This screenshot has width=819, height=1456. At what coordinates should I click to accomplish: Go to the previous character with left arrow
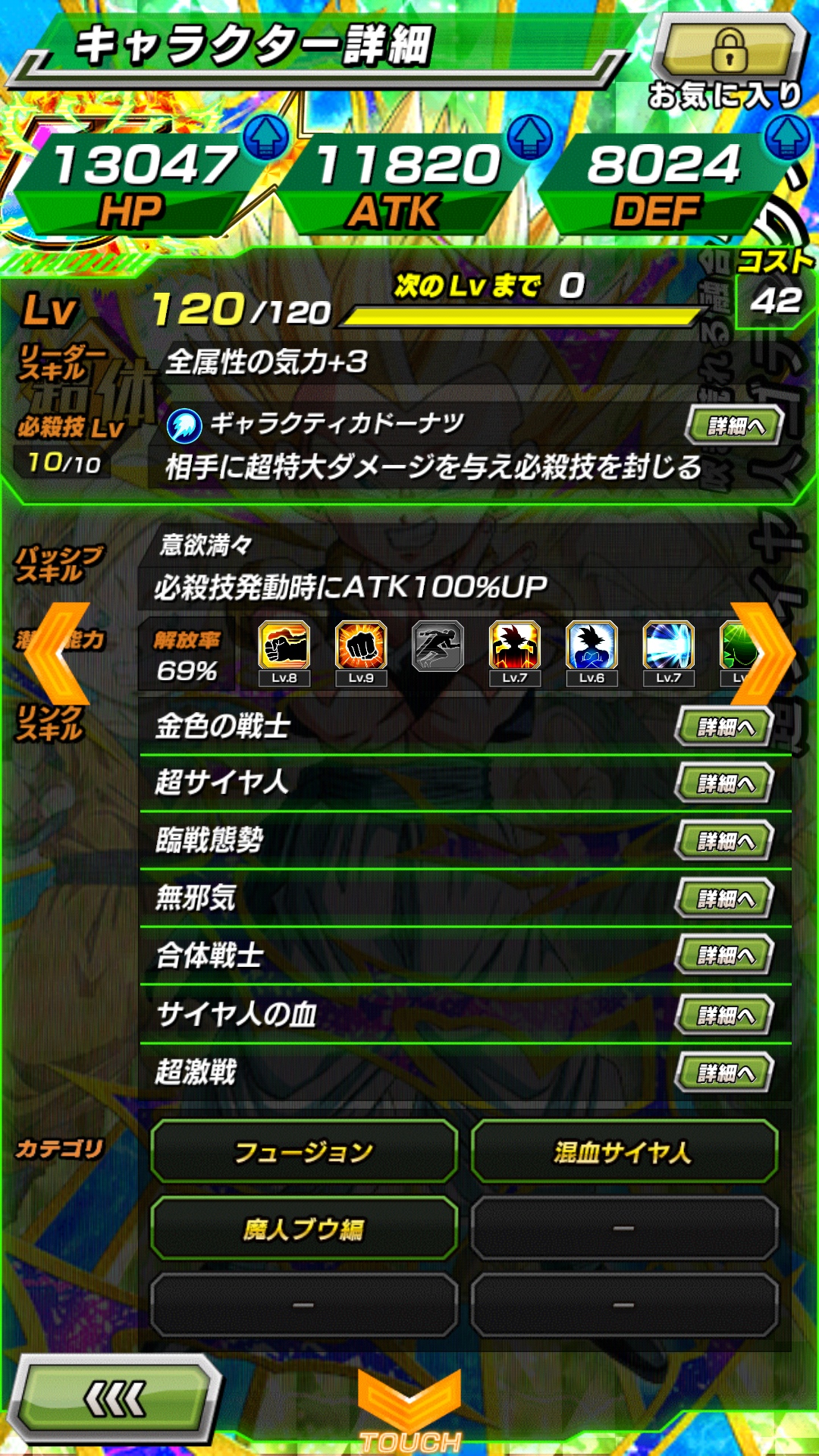tap(58, 654)
